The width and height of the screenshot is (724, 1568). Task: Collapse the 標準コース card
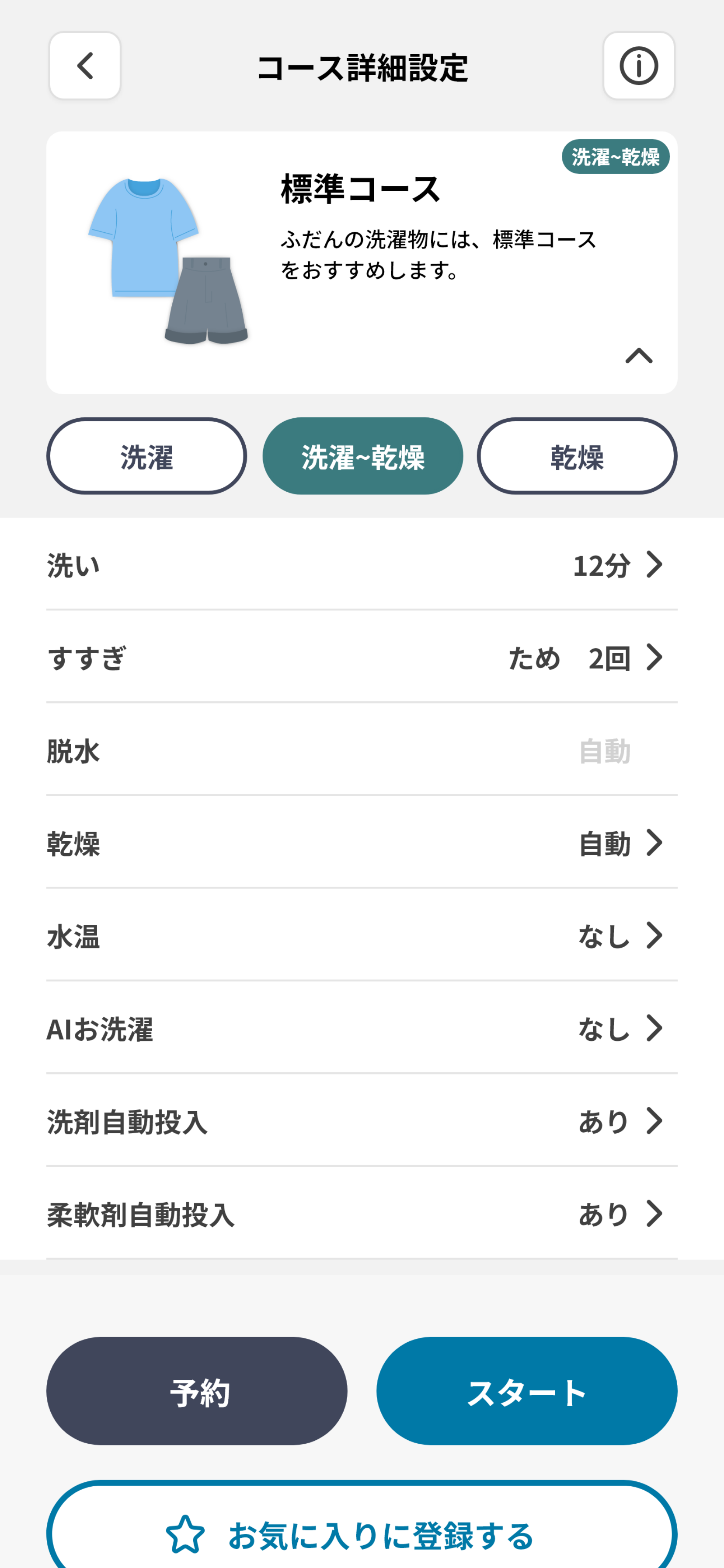(x=638, y=356)
